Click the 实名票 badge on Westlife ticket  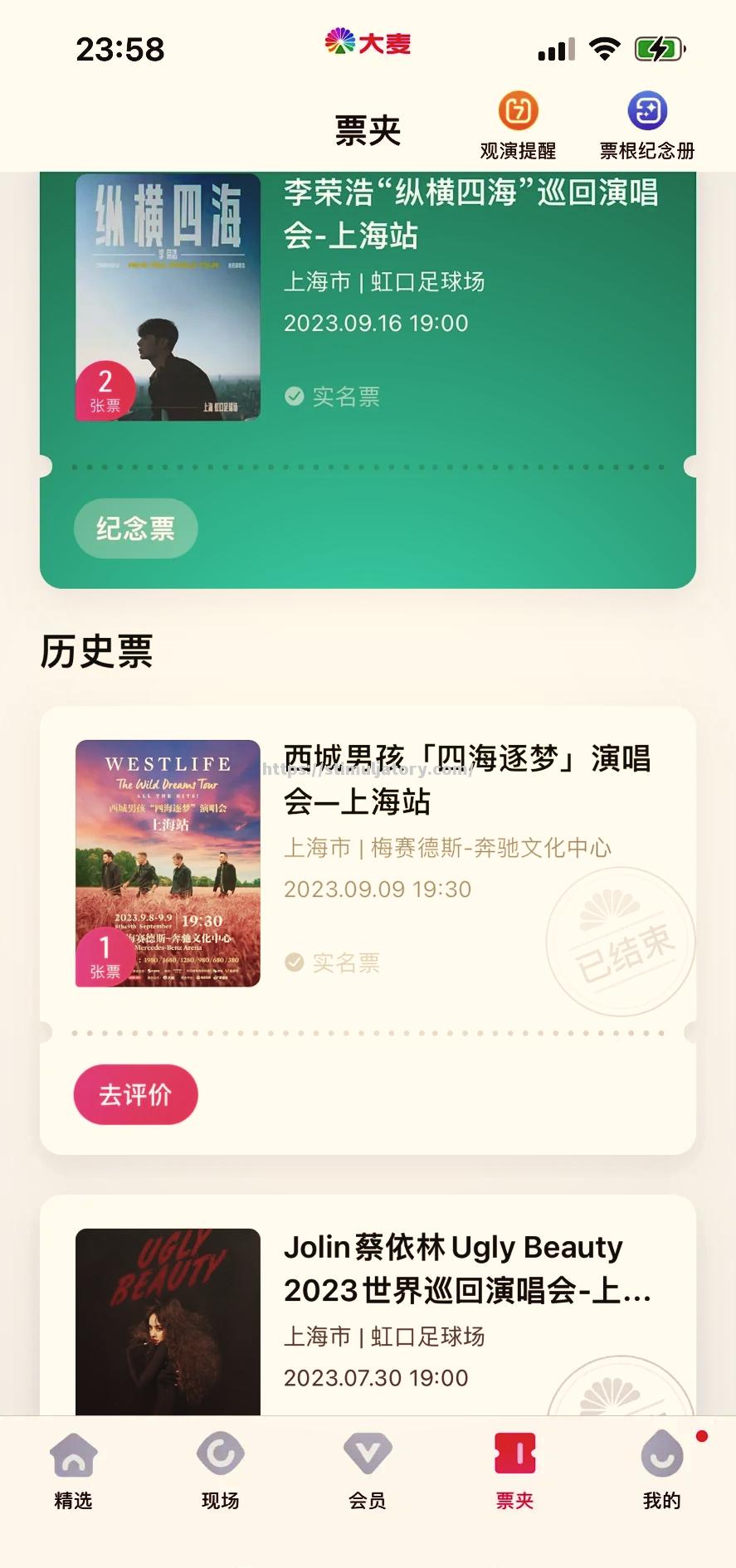pos(295,962)
